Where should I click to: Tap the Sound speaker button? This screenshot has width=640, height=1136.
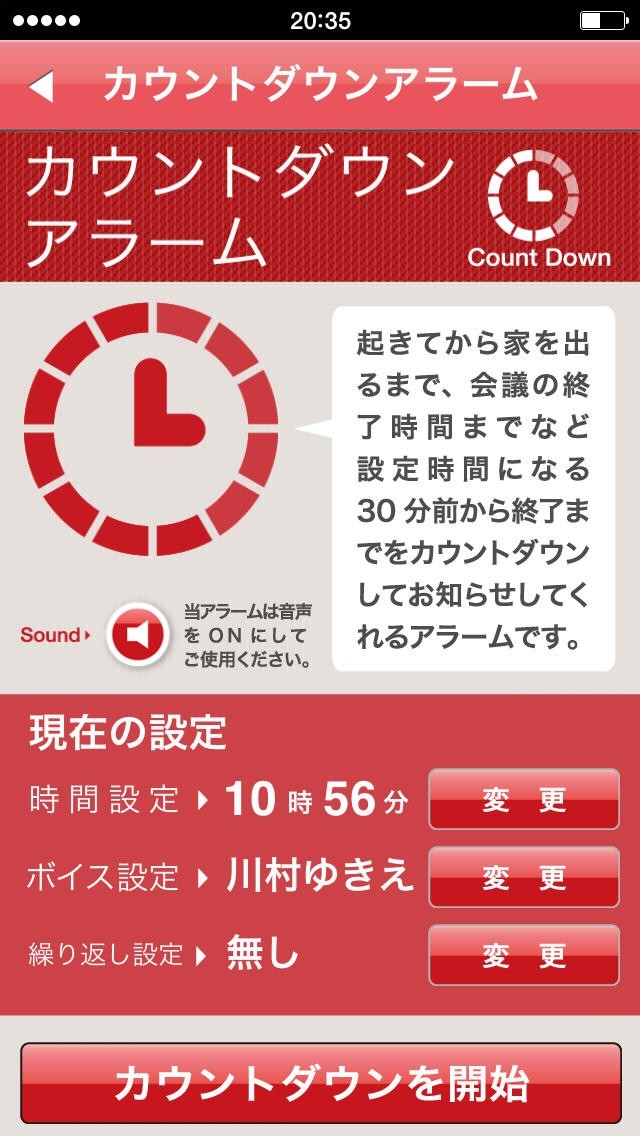(x=138, y=635)
